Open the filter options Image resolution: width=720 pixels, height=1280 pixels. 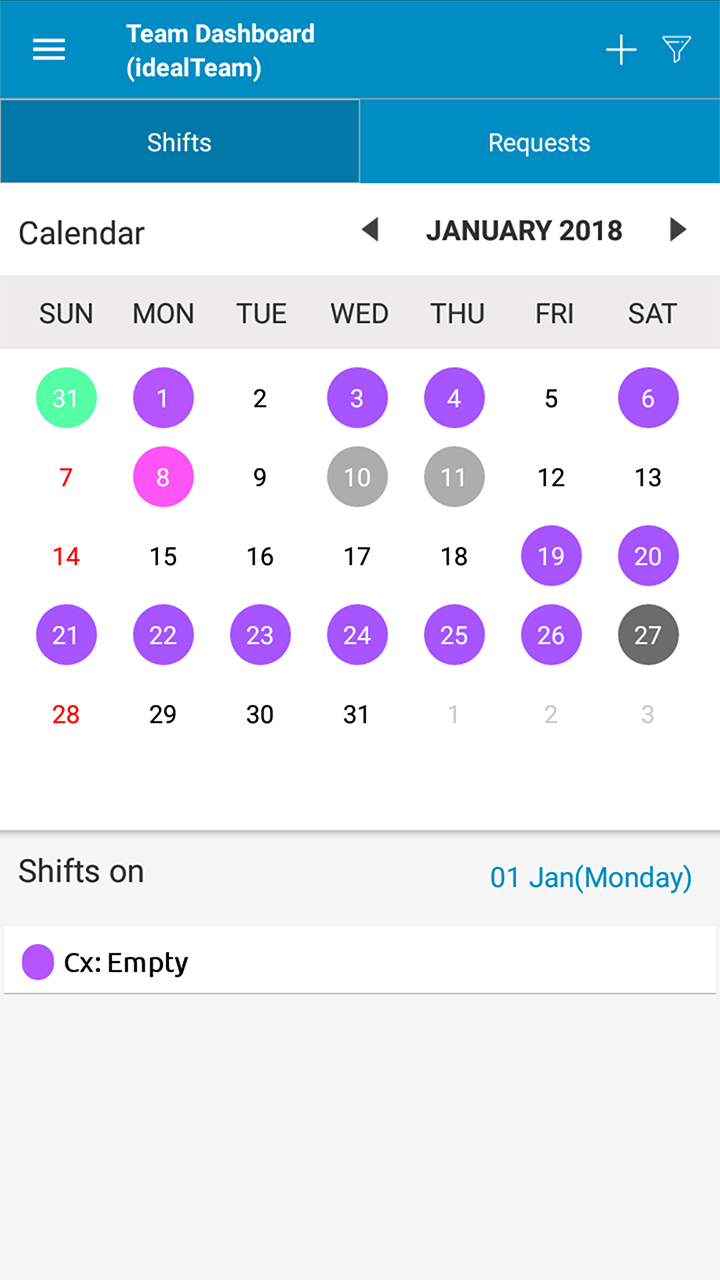point(677,50)
